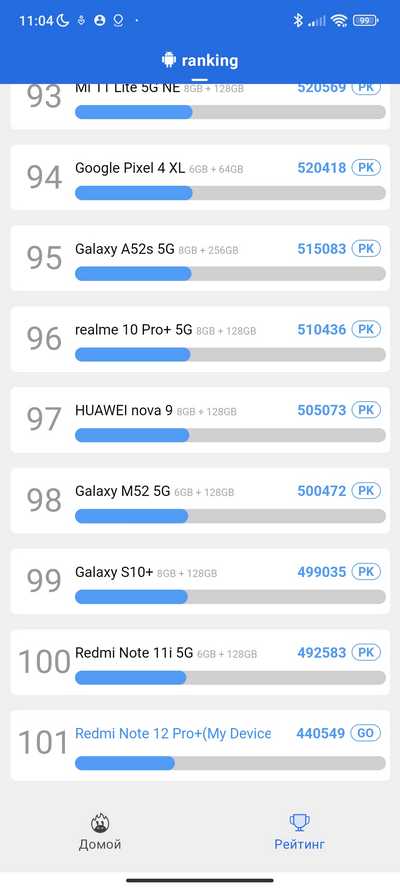
Task: Open the Galaxy S10+ ranking entry
Action: point(200,581)
